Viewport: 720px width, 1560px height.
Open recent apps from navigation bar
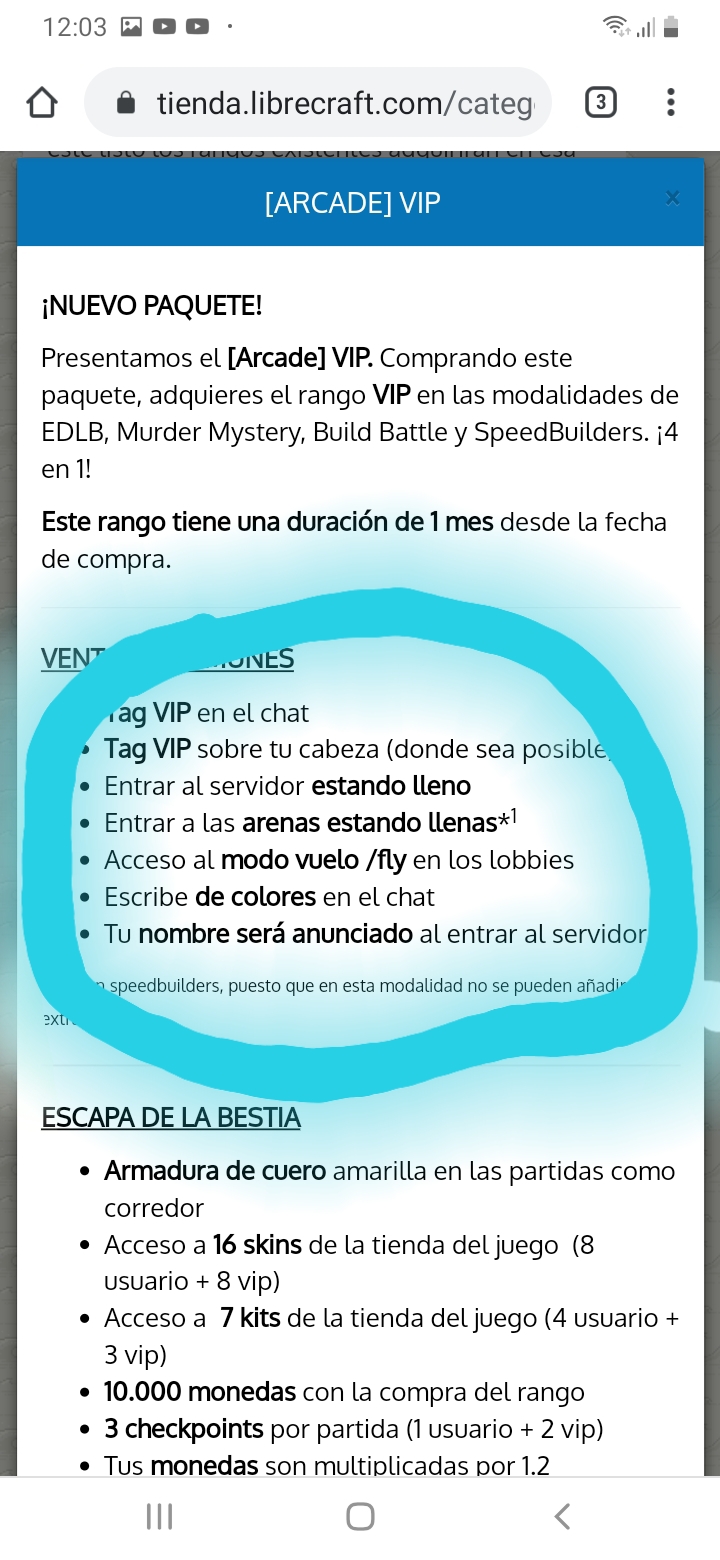tap(159, 1516)
